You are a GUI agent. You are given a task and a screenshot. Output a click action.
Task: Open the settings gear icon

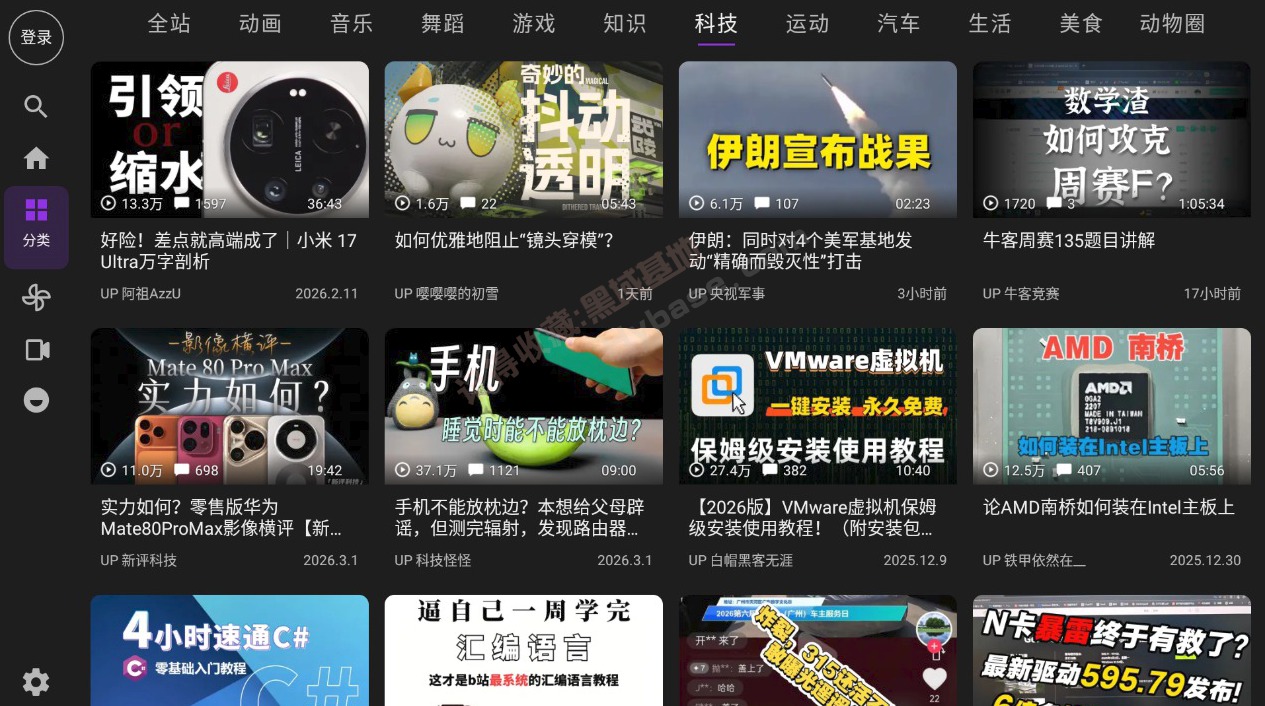36,683
